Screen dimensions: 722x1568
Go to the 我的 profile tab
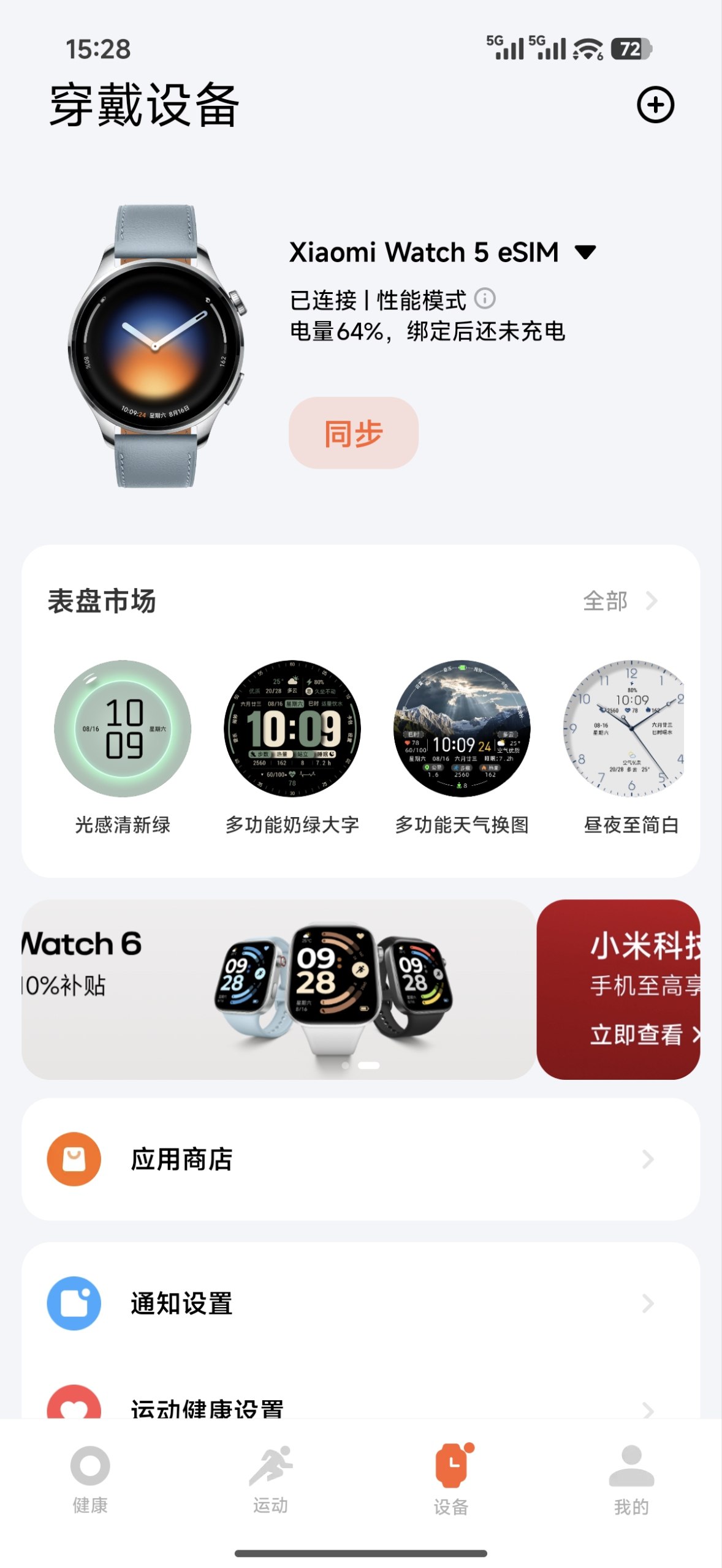click(631, 1479)
